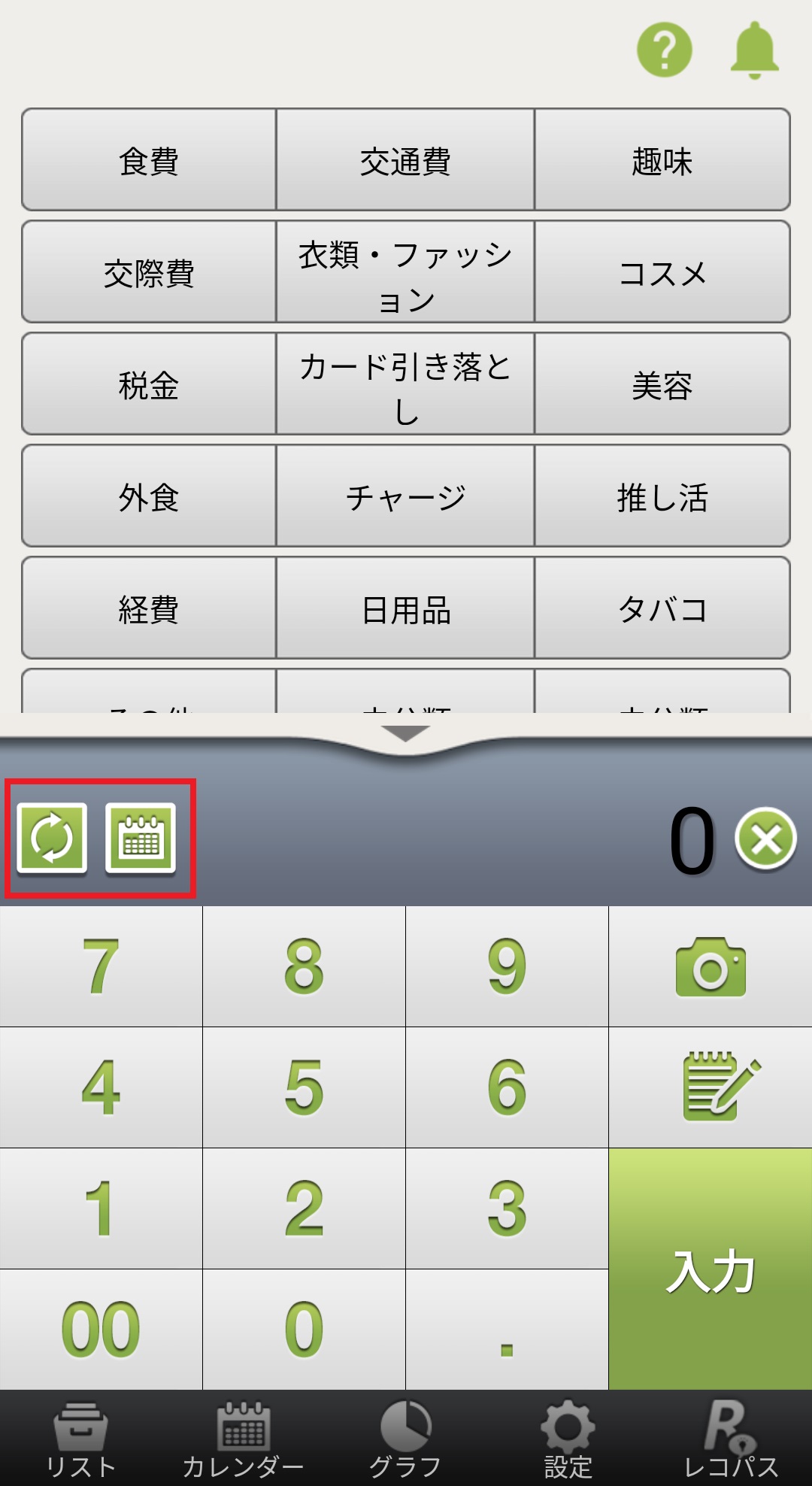Choose the 推し活 category
This screenshot has height=1486, width=812.
(662, 496)
